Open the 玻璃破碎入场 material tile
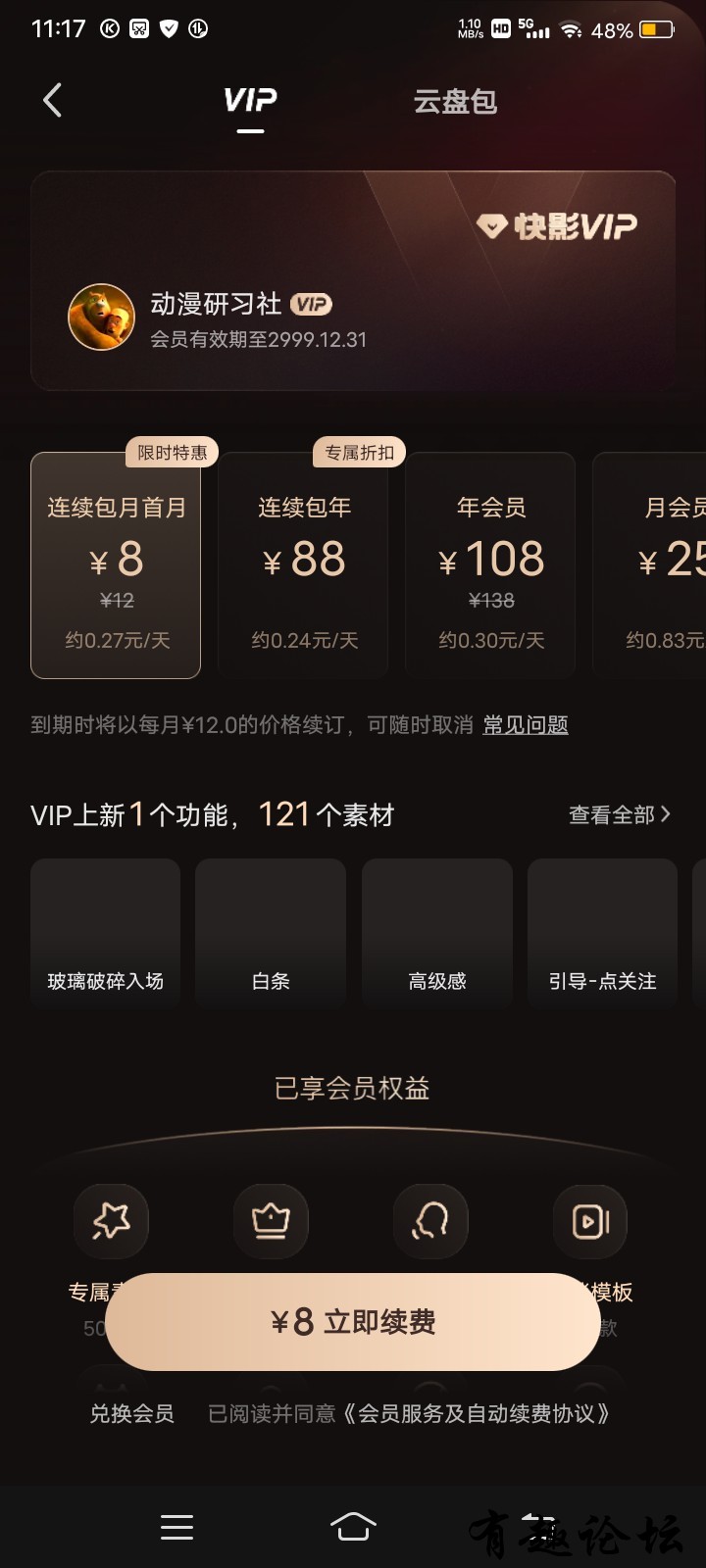The height and width of the screenshot is (1568, 706). click(106, 933)
